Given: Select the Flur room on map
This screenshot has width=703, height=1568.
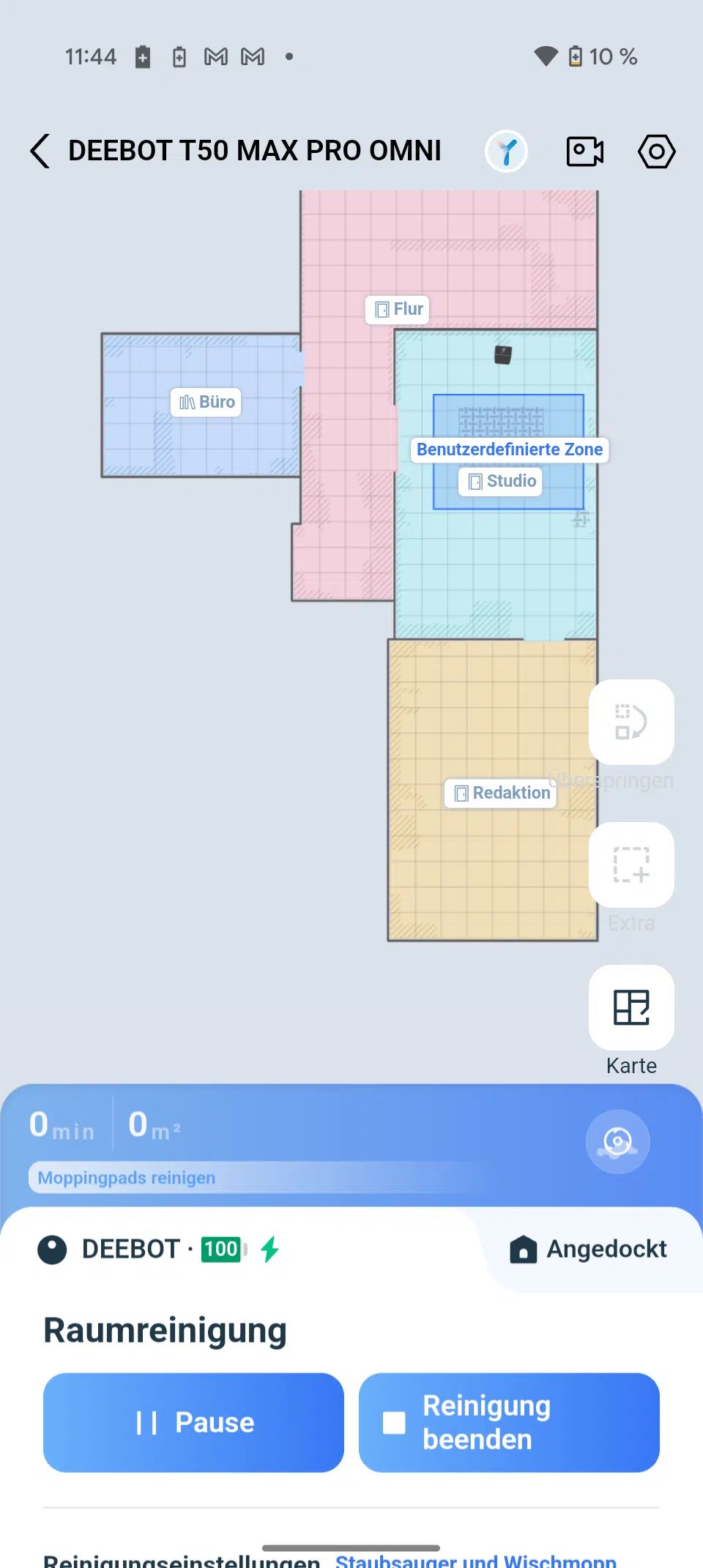Looking at the screenshot, I should pos(398,309).
